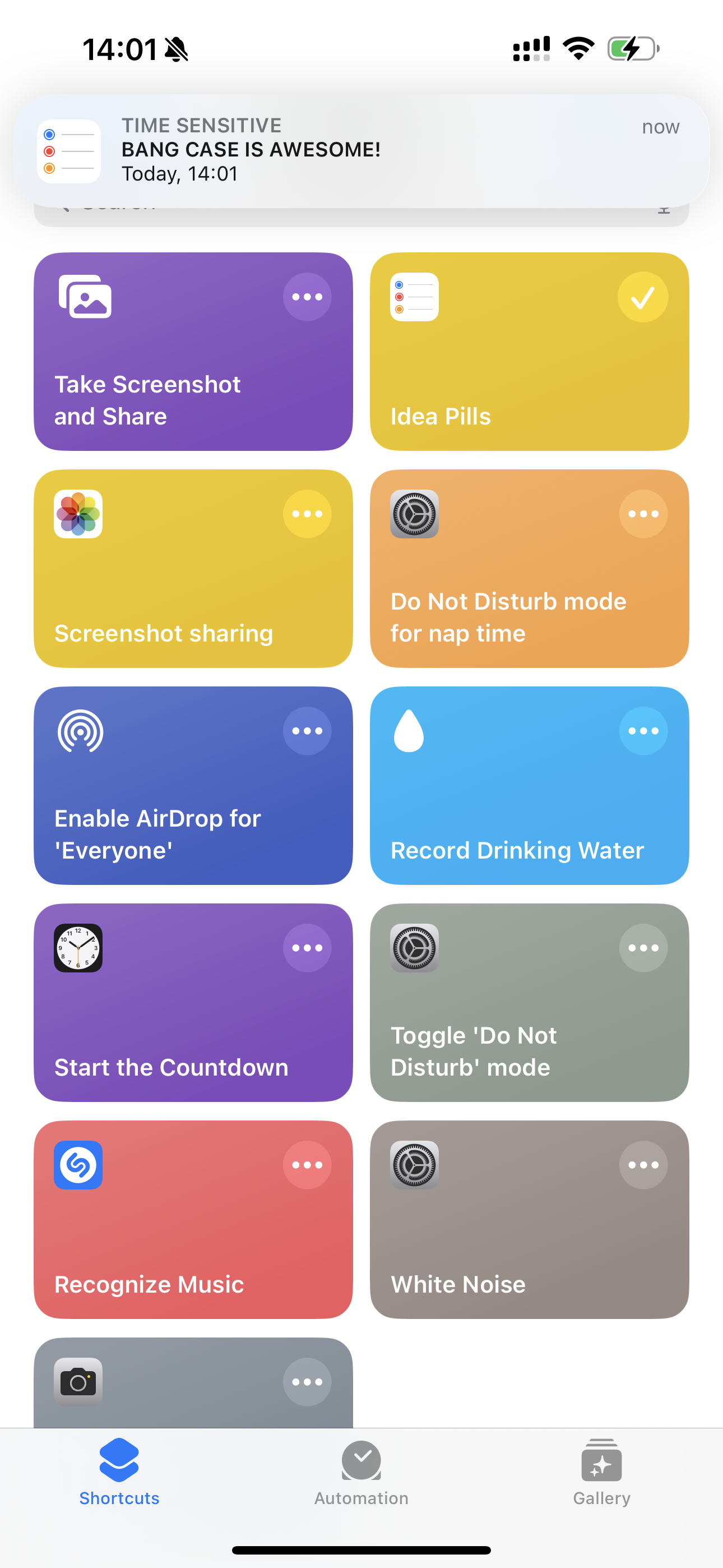Open the BANG CASE IS AWESOME notification
Image resolution: width=723 pixels, height=1568 pixels.
pyautogui.click(x=361, y=150)
